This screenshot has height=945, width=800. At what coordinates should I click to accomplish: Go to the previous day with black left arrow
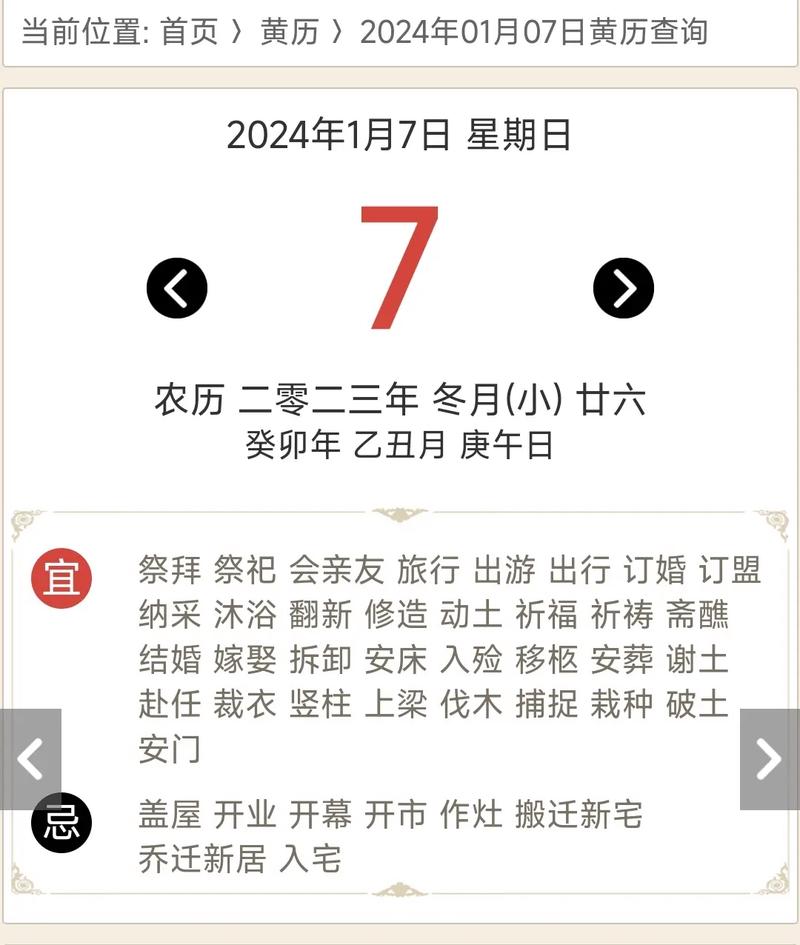click(x=177, y=288)
